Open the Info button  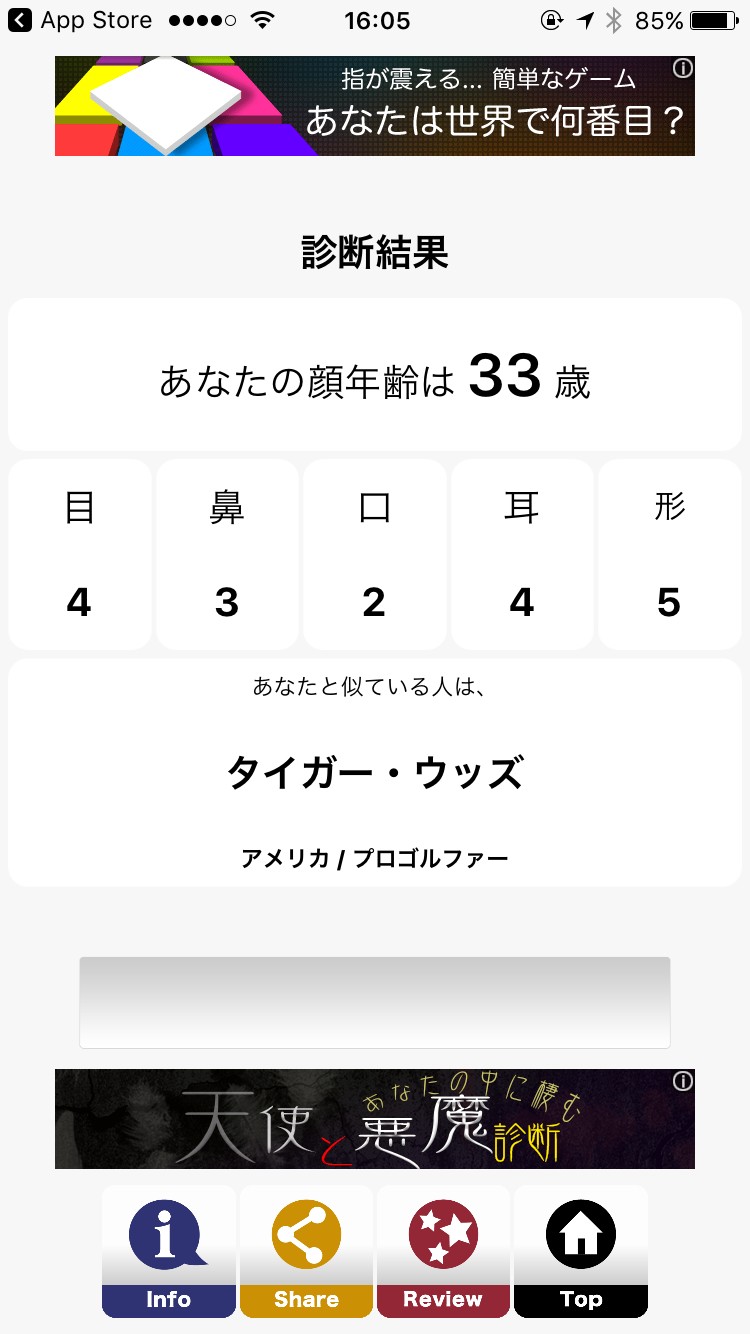(x=168, y=1251)
